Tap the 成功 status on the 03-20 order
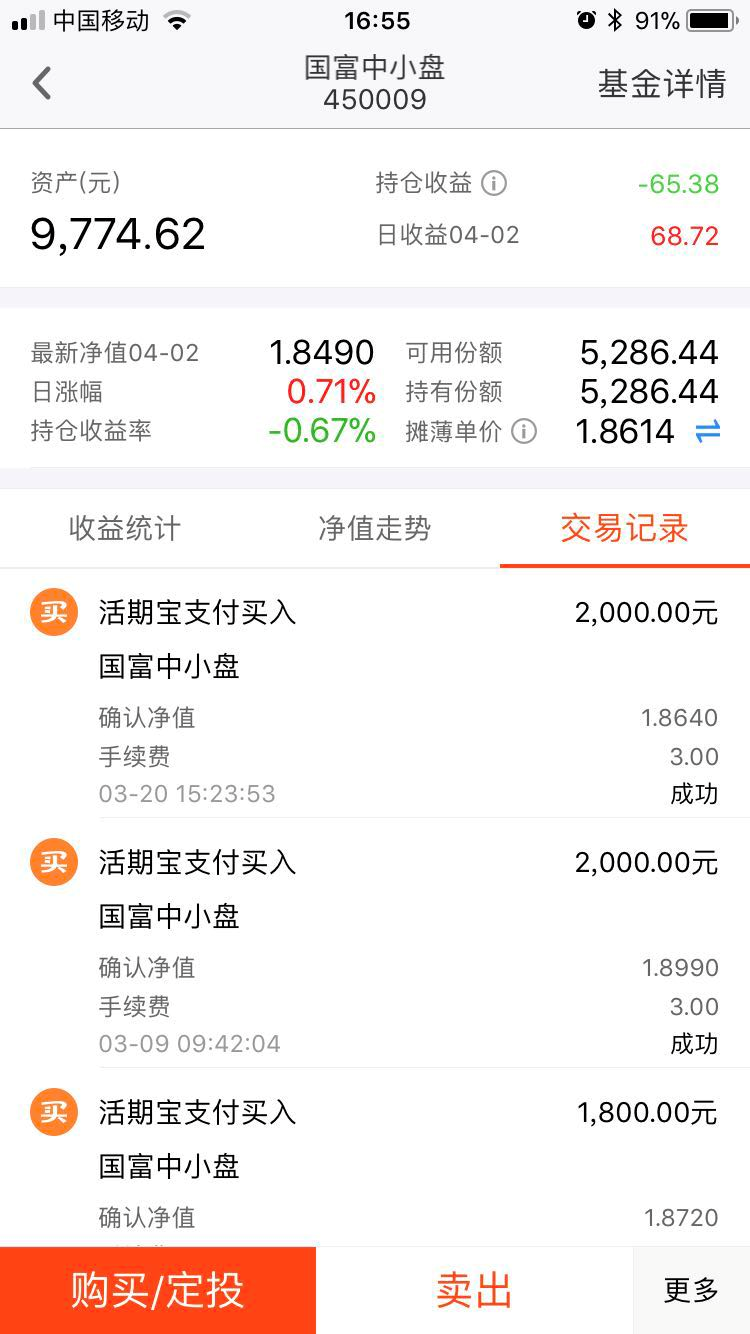The height and width of the screenshot is (1334, 750). [695, 793]
